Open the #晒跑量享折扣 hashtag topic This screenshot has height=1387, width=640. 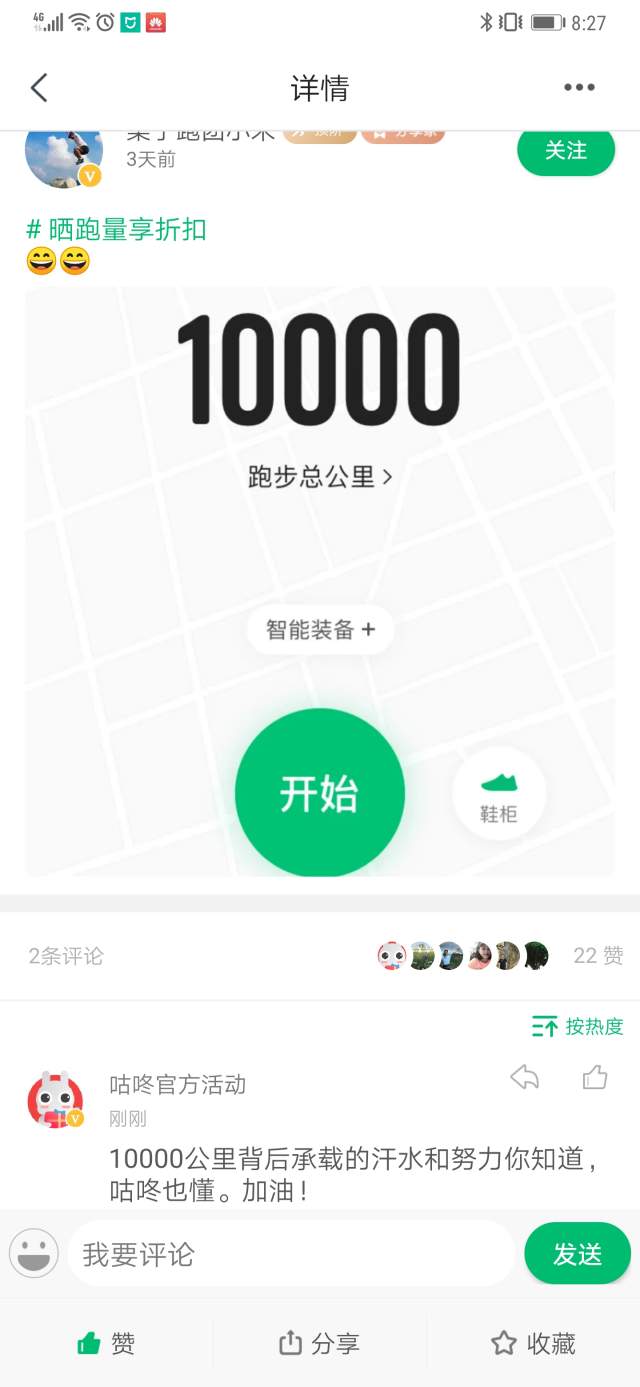click(116, 229)
